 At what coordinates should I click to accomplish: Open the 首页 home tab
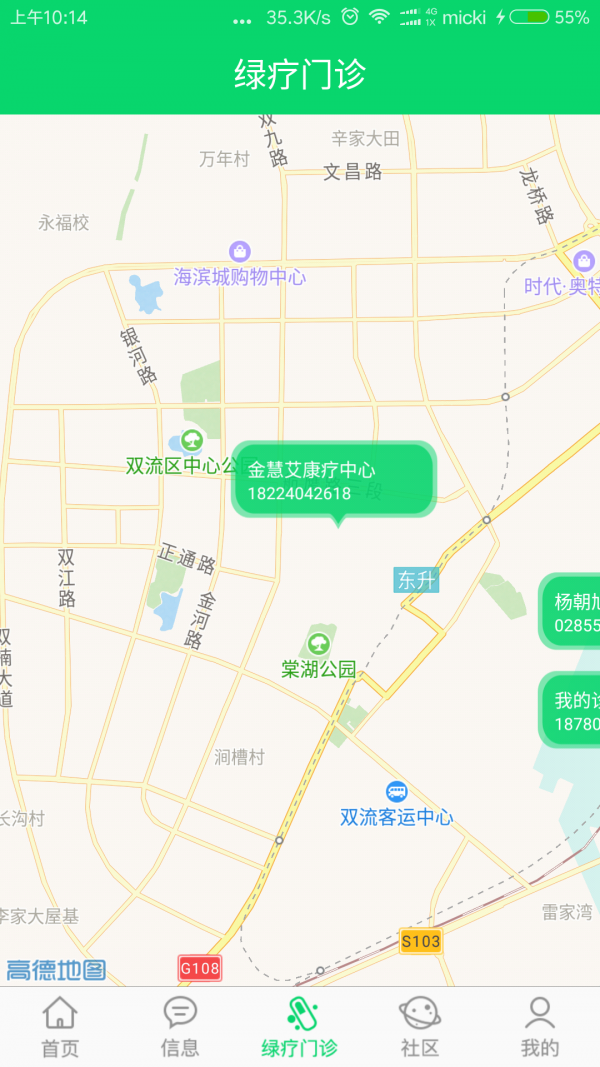pyautogui.click(x=60, y=1026)
